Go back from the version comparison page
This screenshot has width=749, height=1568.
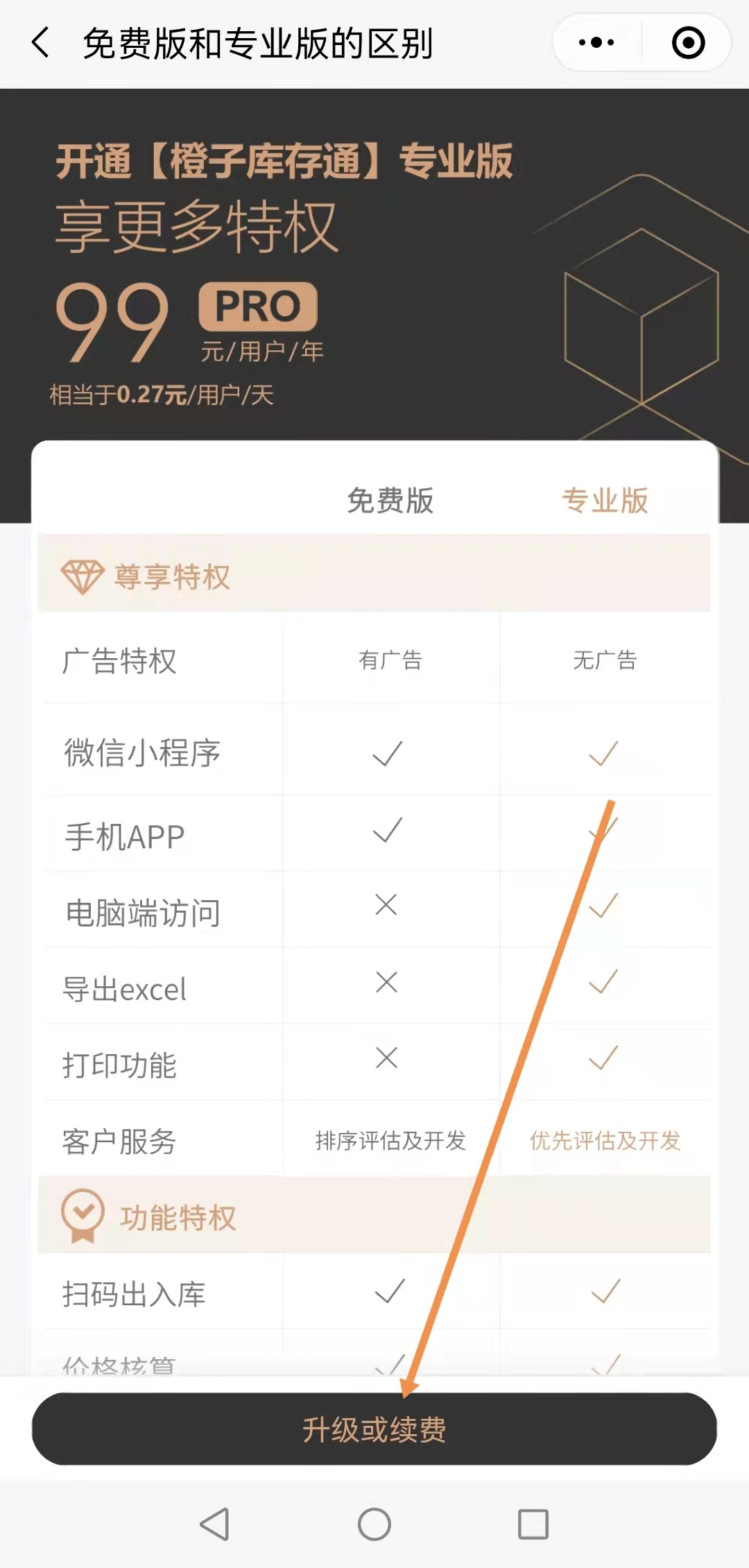(42, 43)
